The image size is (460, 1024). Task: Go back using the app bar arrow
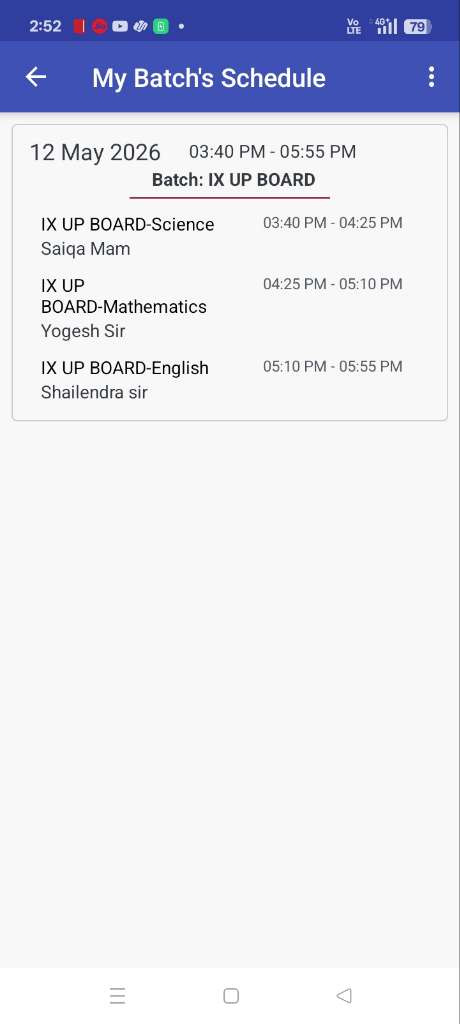click(x=36, y=77)
